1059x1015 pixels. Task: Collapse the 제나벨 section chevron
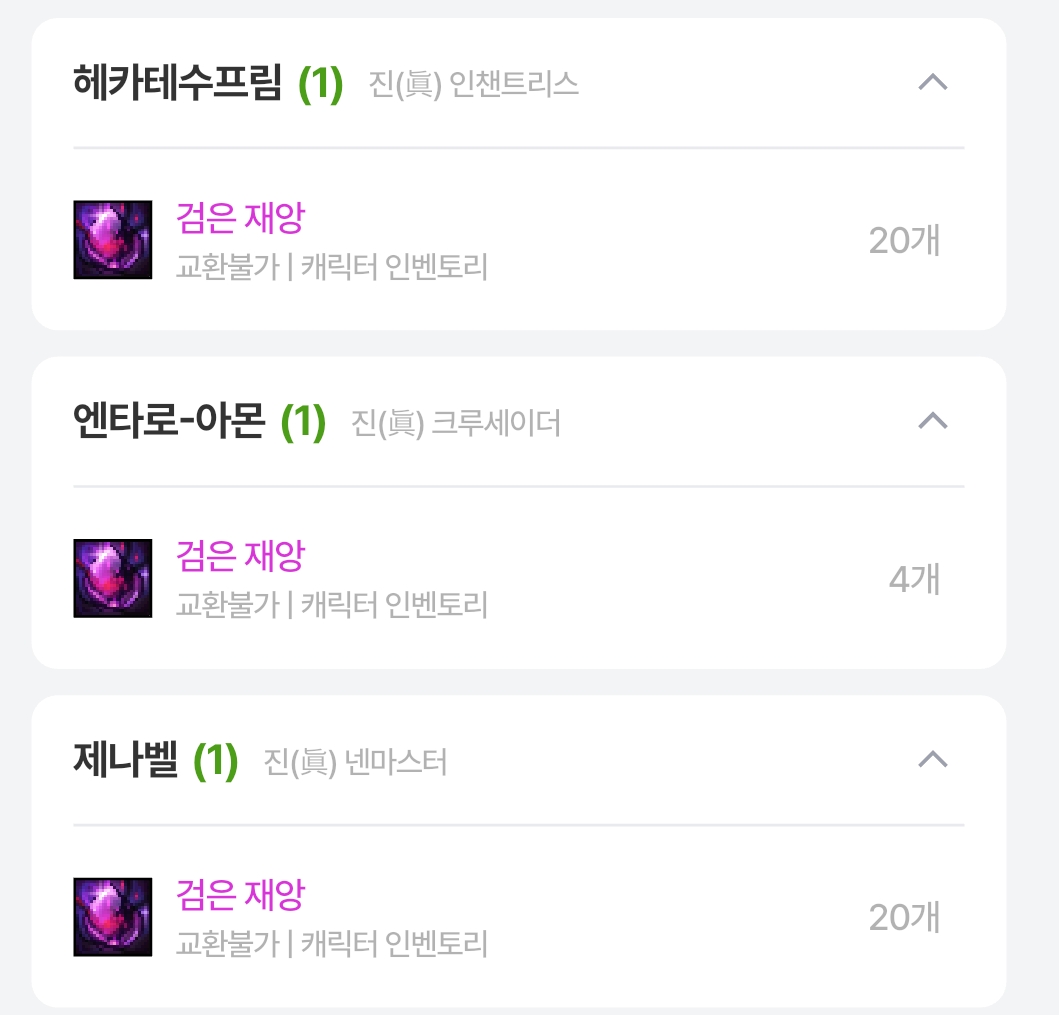932,760
